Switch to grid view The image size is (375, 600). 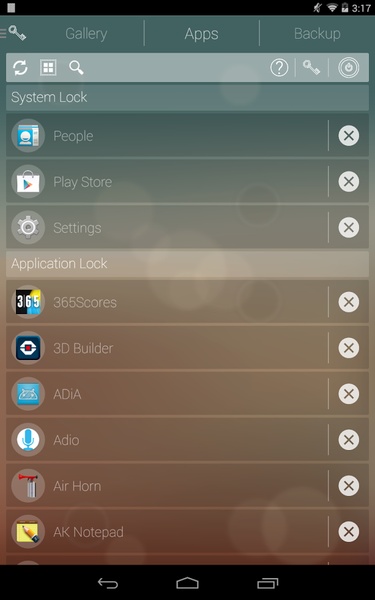point(48,68)
